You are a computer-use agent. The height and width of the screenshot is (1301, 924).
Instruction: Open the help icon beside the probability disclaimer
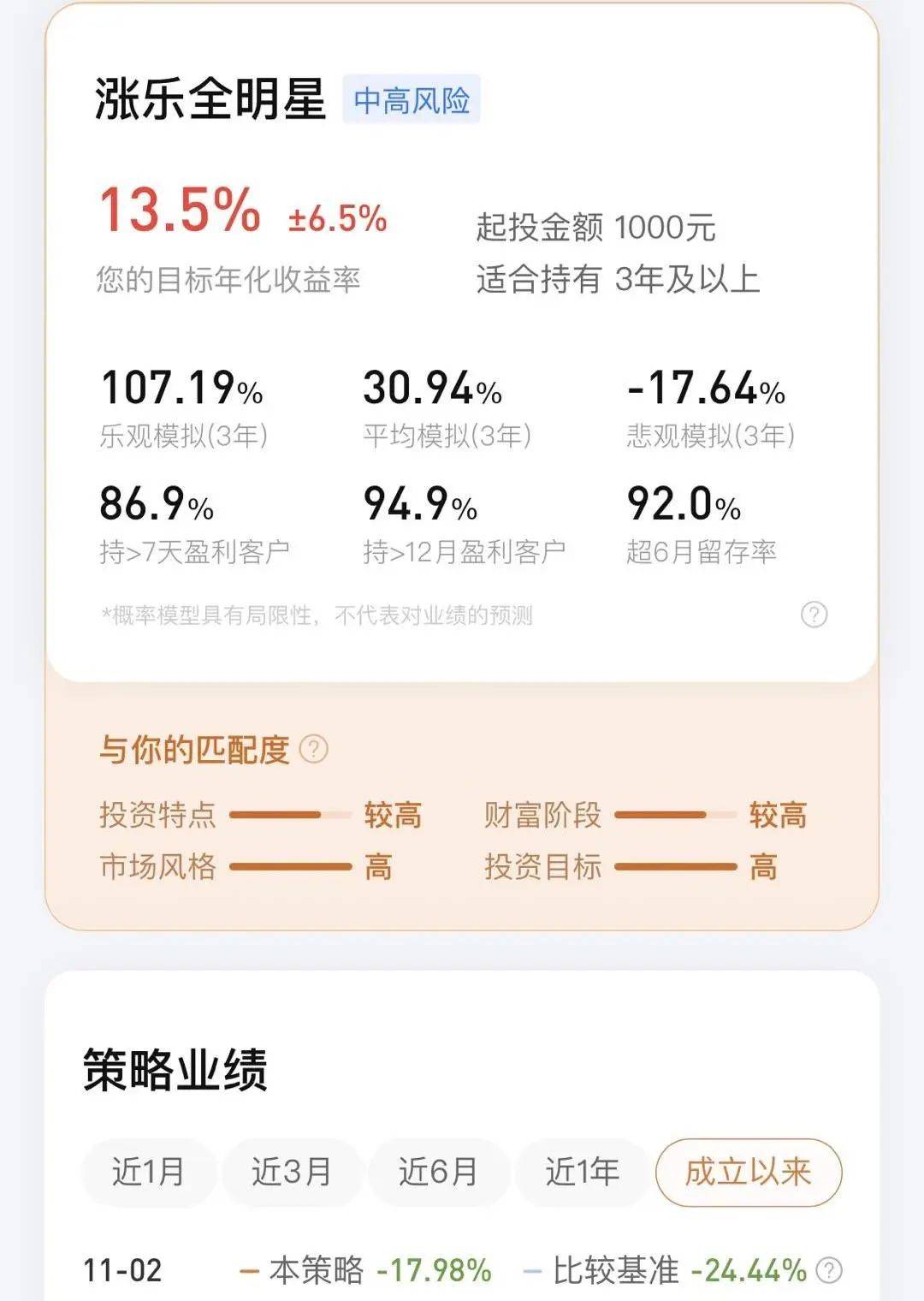point(814,615)
